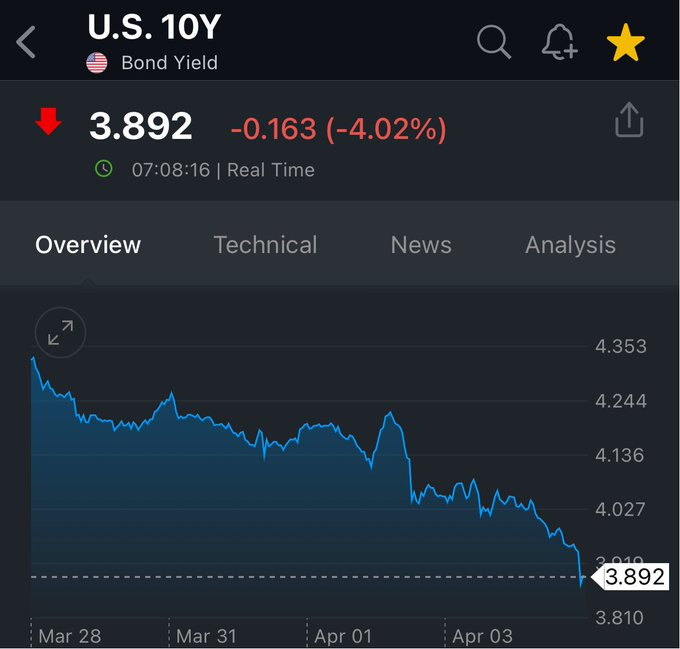This screenshot has height=649, width=680.
Task: Expand the chart to full screen
Action: 60,333
